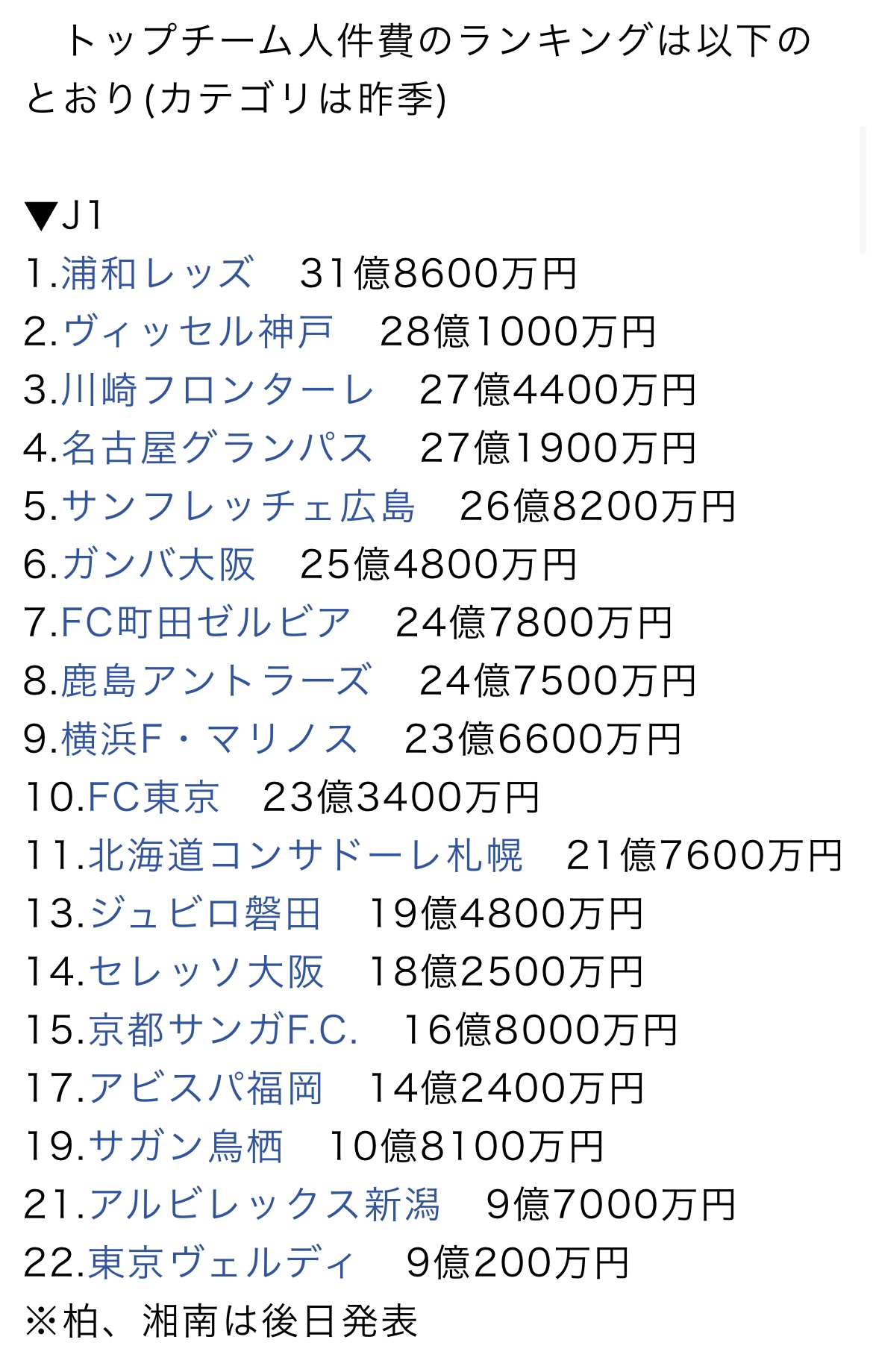Screen dimensions: 873x1372
Task: View 鹿島アントラーズ team link
Action: pos(215,681)
